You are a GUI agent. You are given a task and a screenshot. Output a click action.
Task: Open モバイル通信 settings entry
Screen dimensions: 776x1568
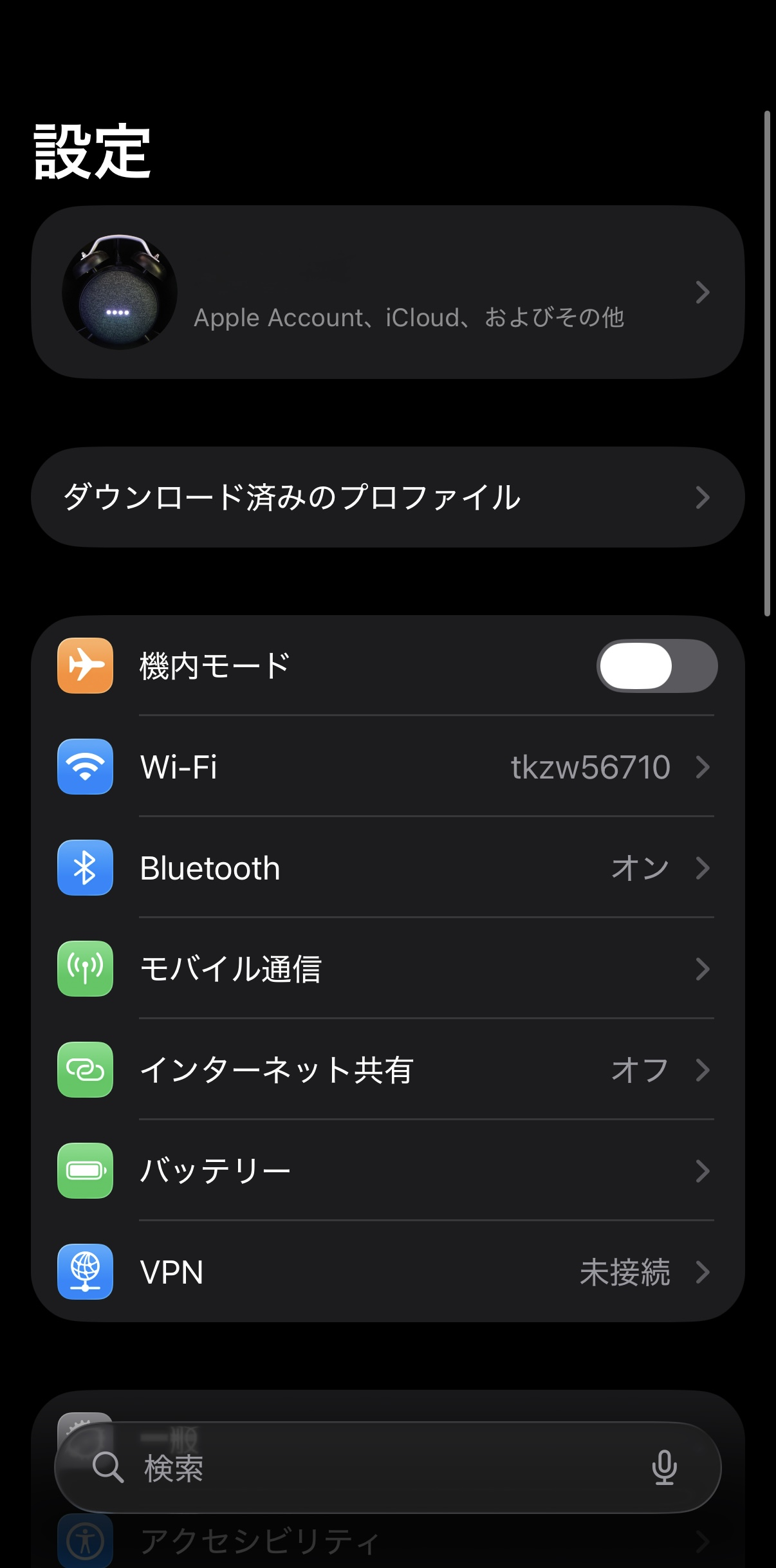(x=386, y=969)
